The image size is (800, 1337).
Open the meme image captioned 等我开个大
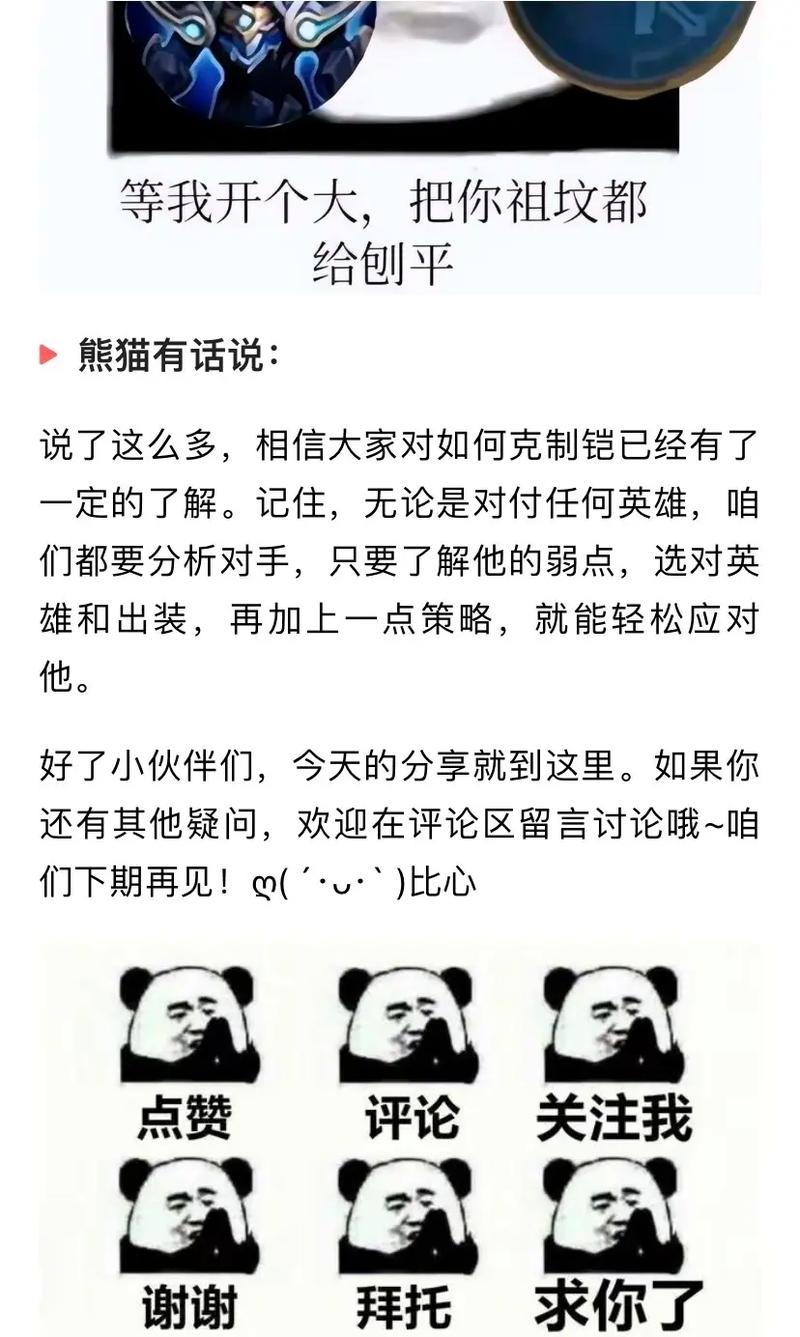click(400, 146)
